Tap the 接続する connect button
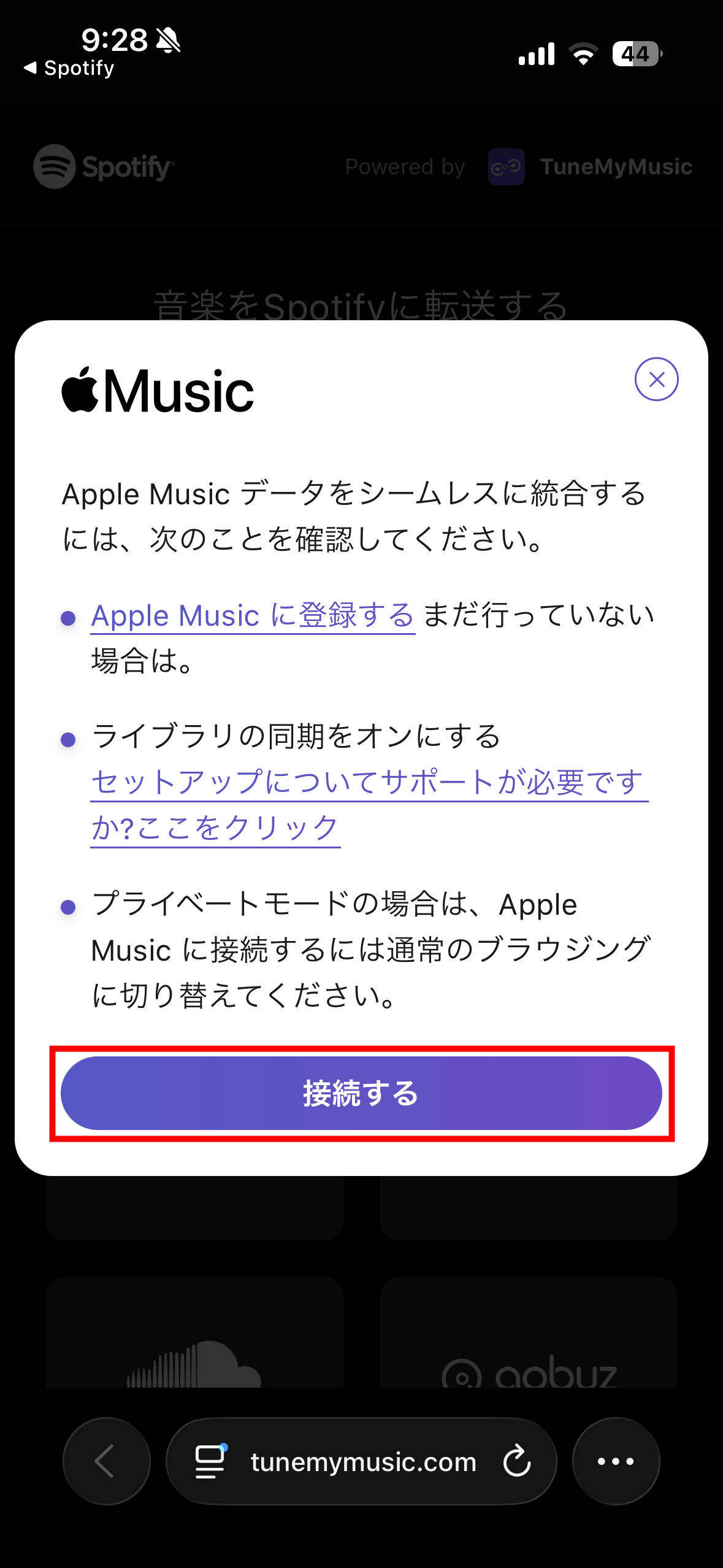Image resolution: width=723 pixels, height=1568 pixels. 361,1093
